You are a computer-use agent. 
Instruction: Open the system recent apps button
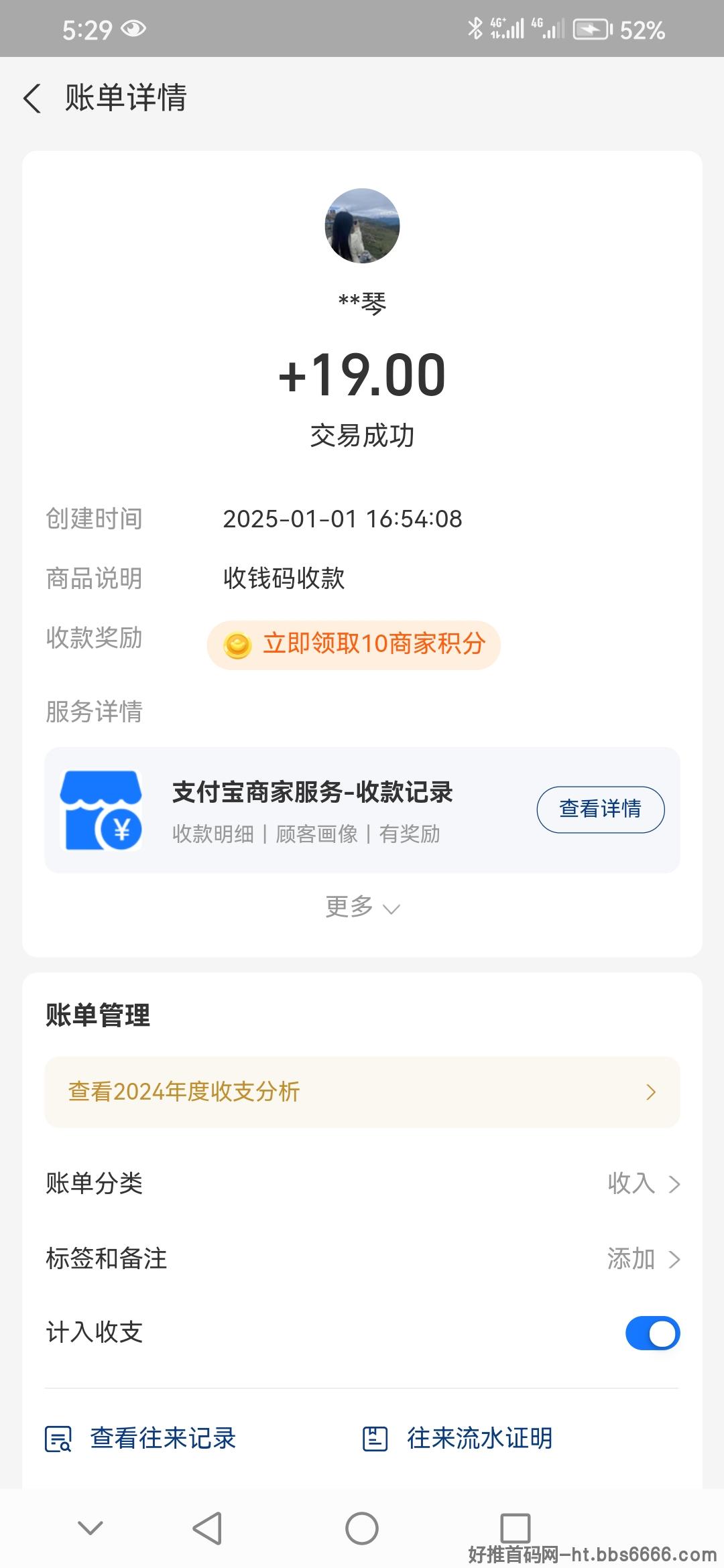[x=516, y=1528]
